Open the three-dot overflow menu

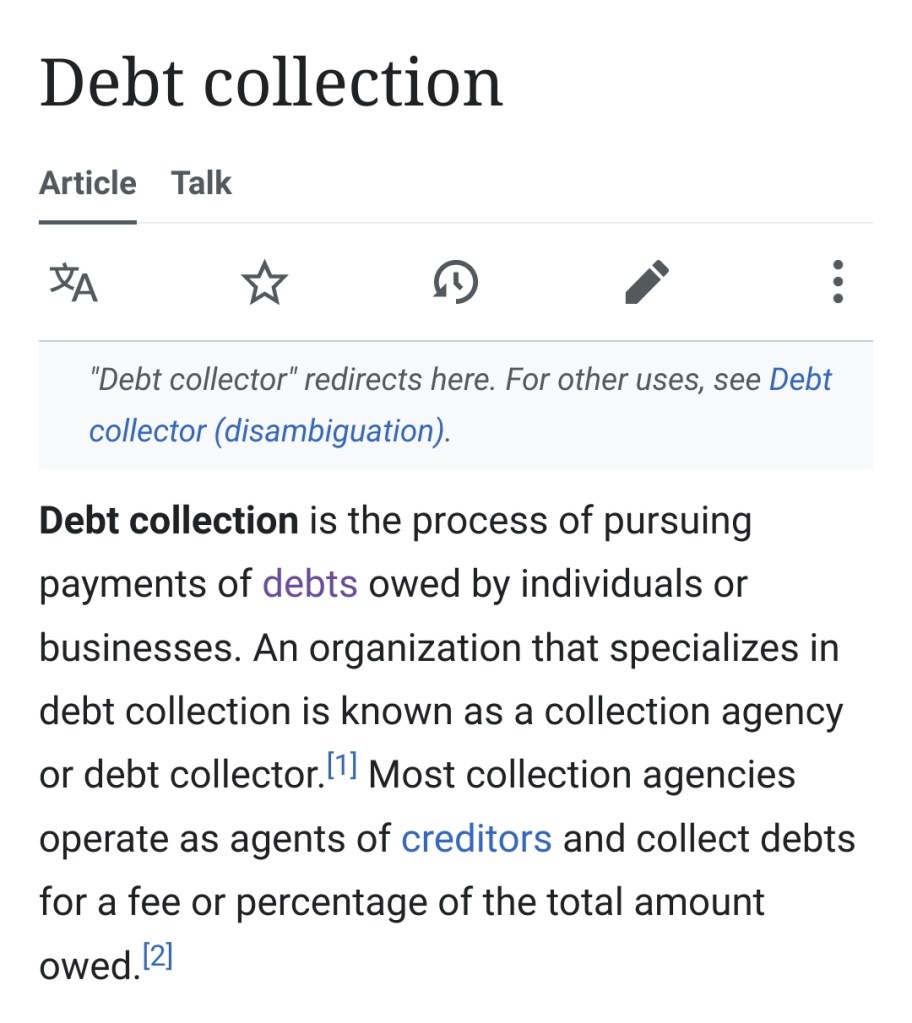(837, 283)
